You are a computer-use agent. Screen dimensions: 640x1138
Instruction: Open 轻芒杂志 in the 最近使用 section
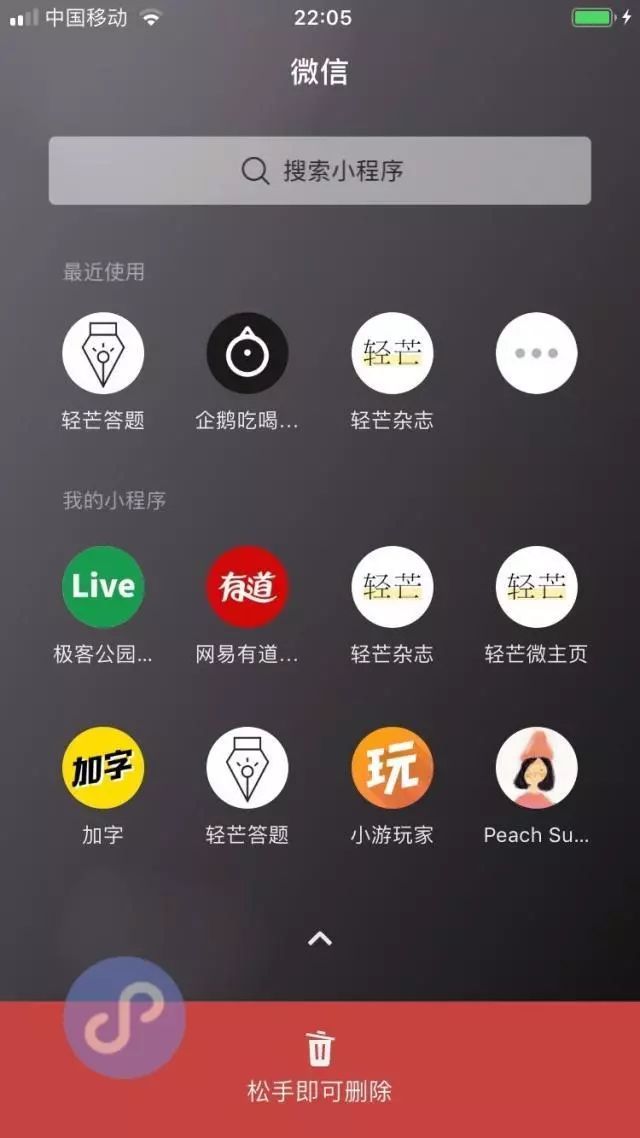coord(392,353)
